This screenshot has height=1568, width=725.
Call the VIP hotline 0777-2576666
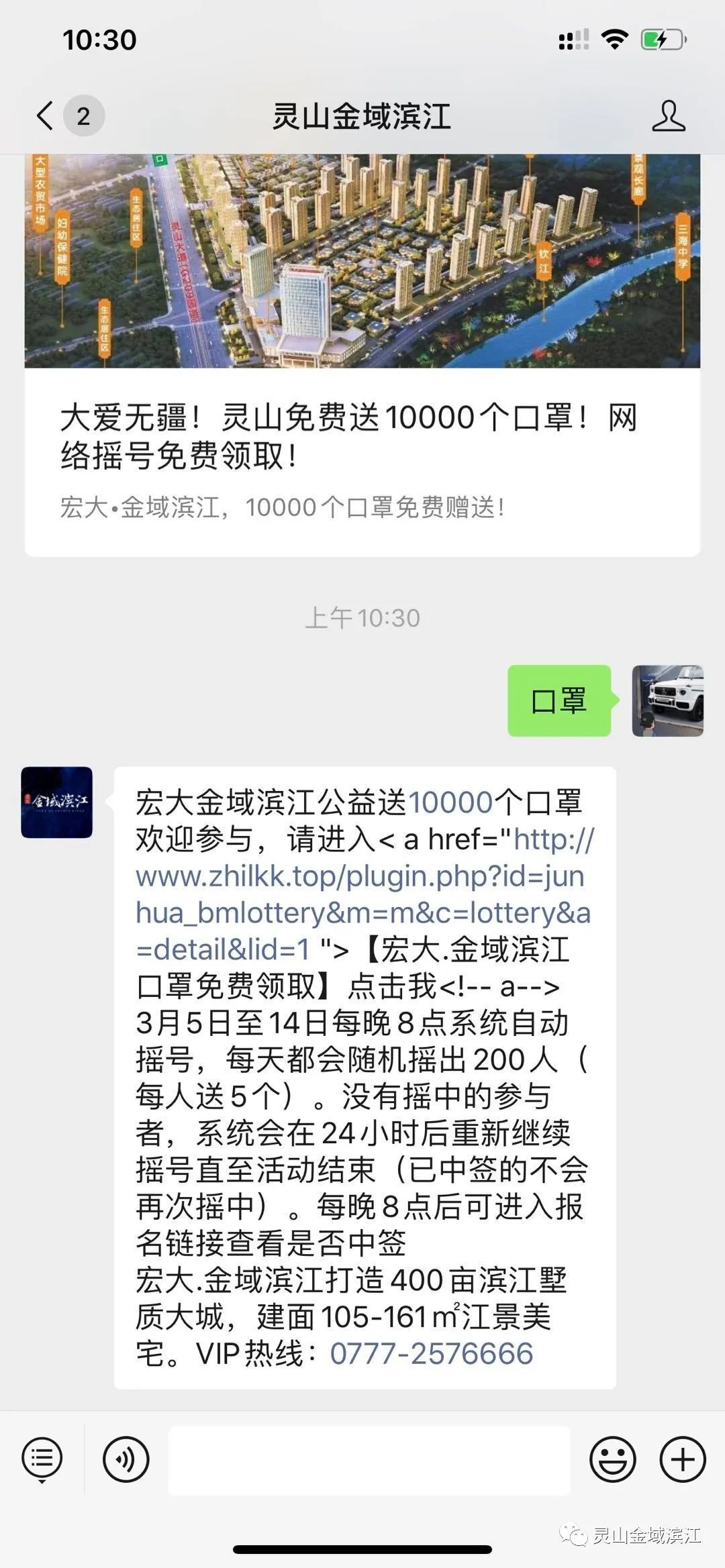[431, 1353]
